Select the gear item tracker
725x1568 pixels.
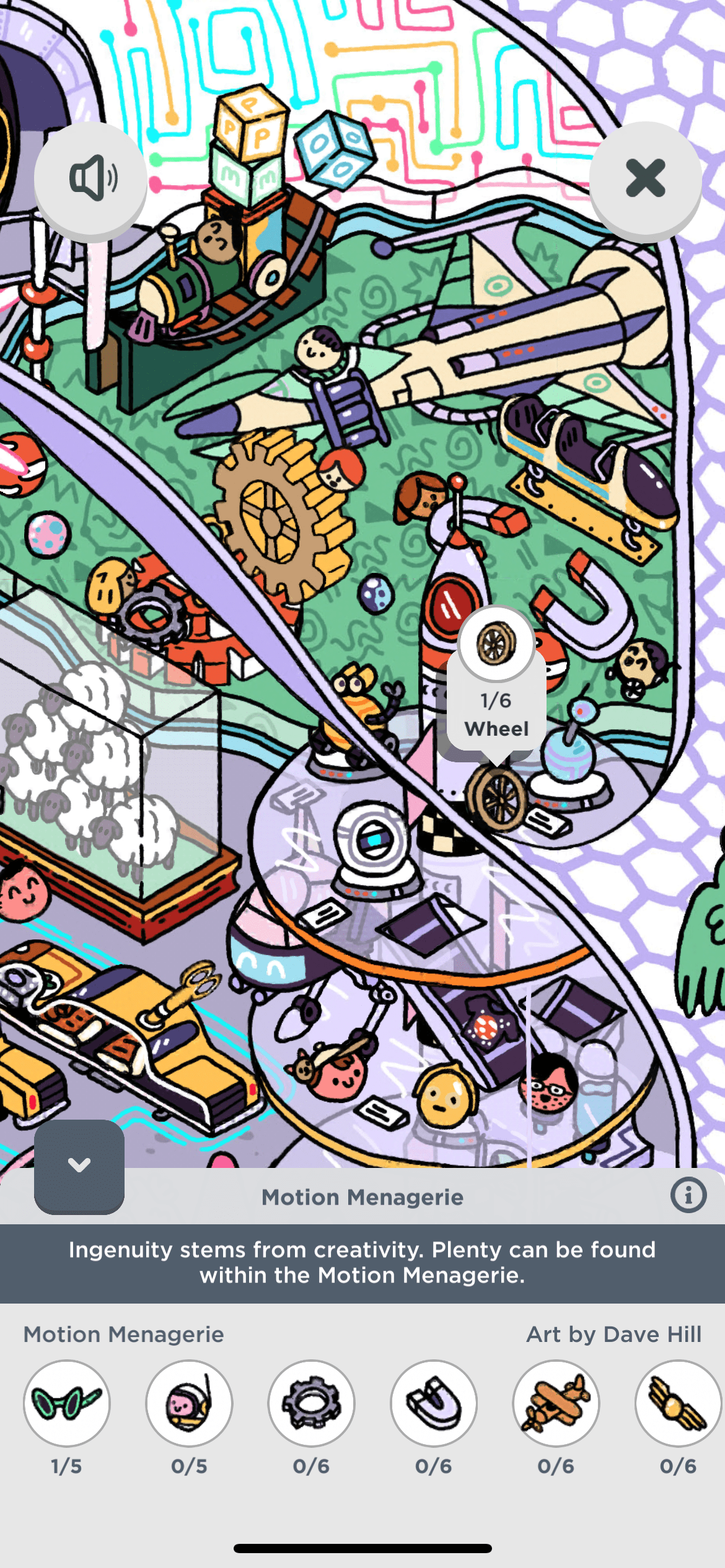[311, 1403]
